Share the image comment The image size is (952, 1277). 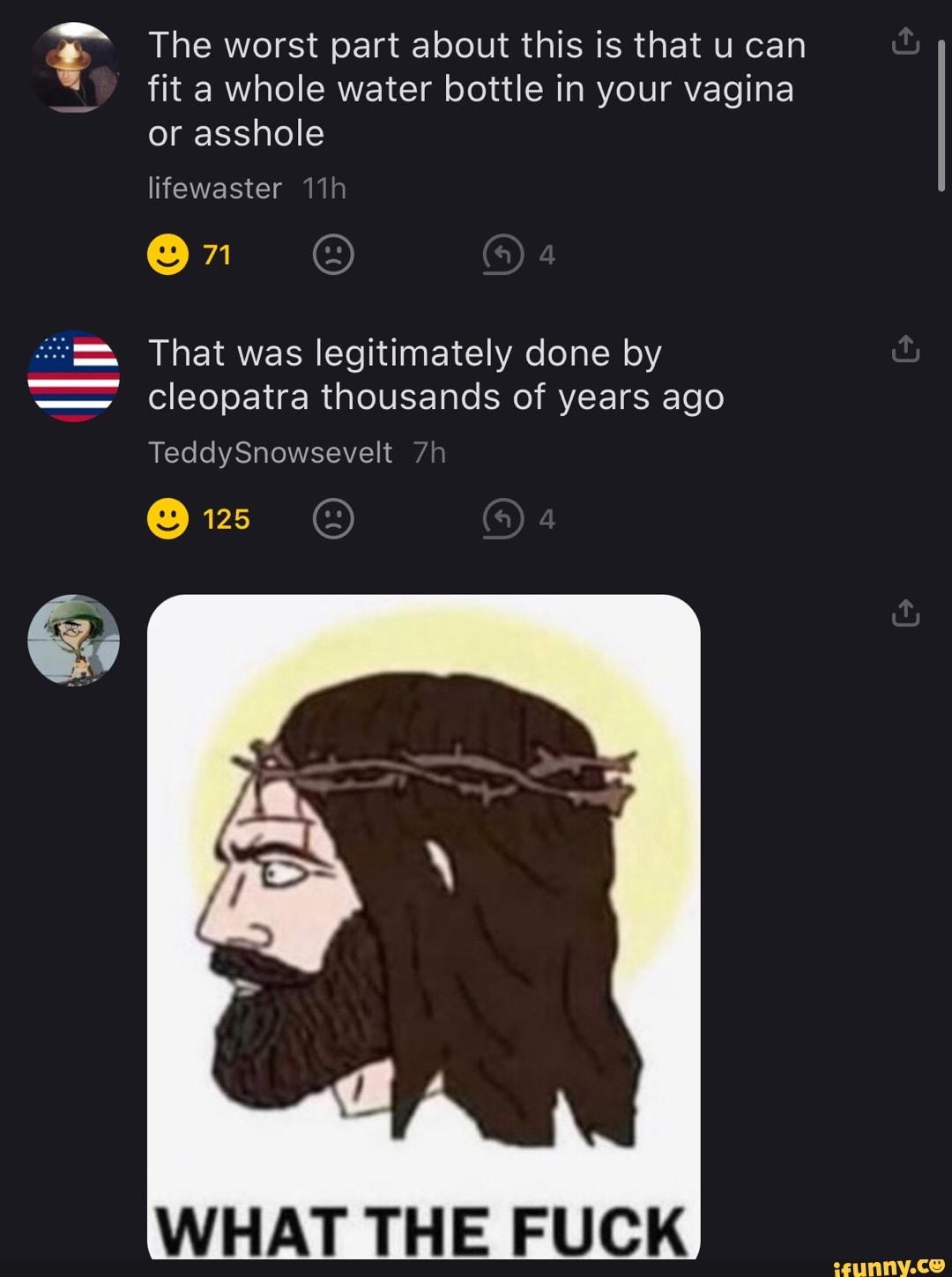tap(905, 613)
